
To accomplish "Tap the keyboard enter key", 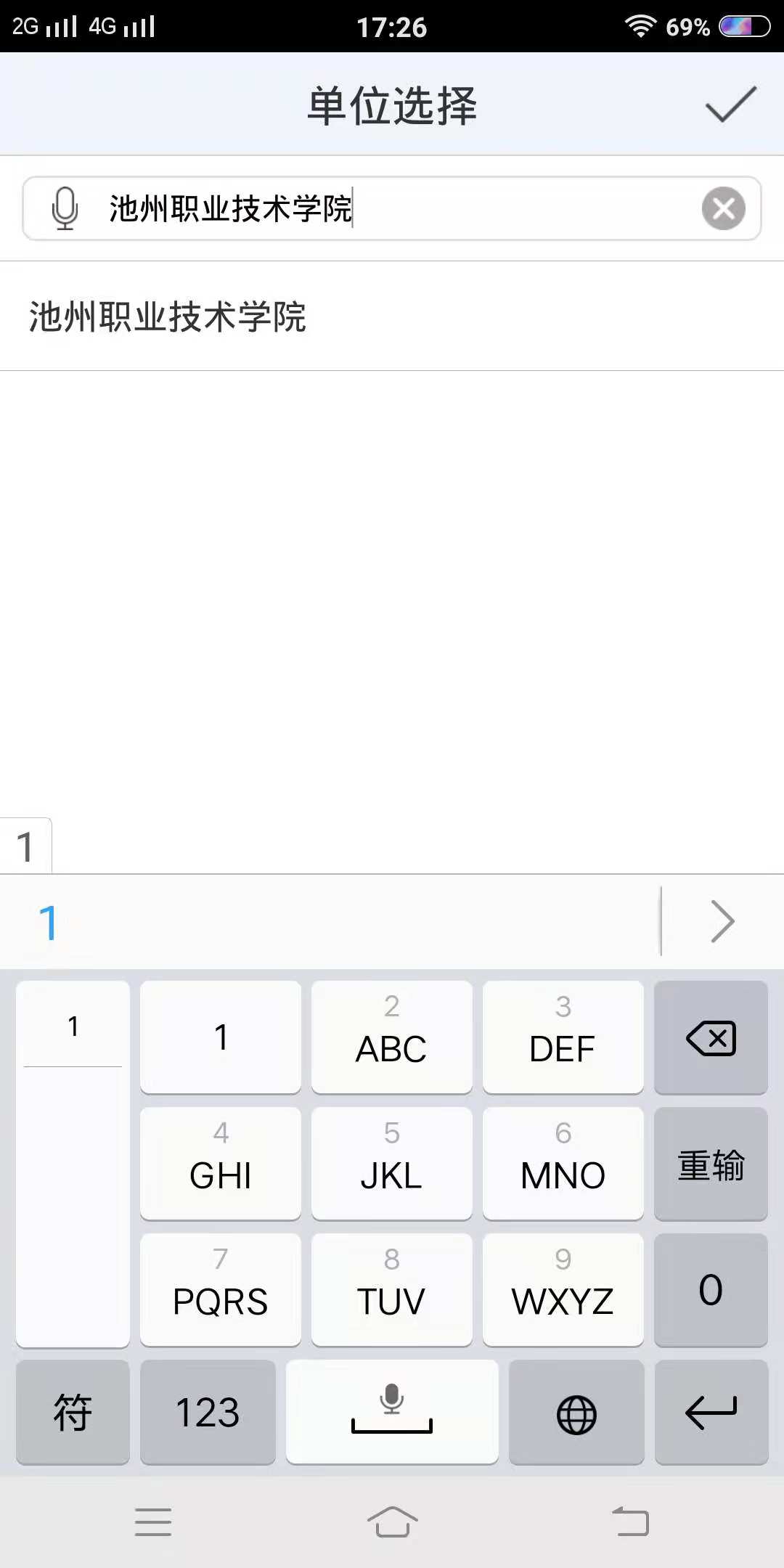I will click(711, 1413).
